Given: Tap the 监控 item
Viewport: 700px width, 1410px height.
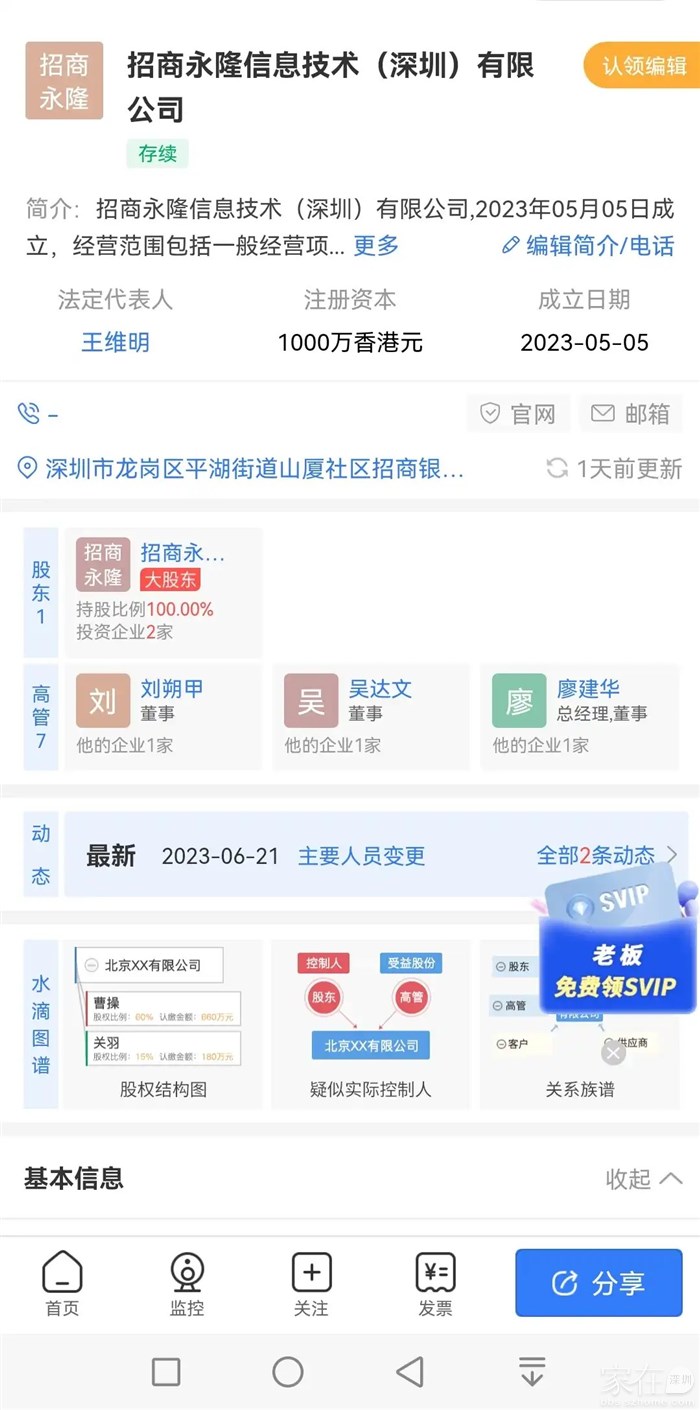Looking at the screenshot, I should [x=187, y=1284].
